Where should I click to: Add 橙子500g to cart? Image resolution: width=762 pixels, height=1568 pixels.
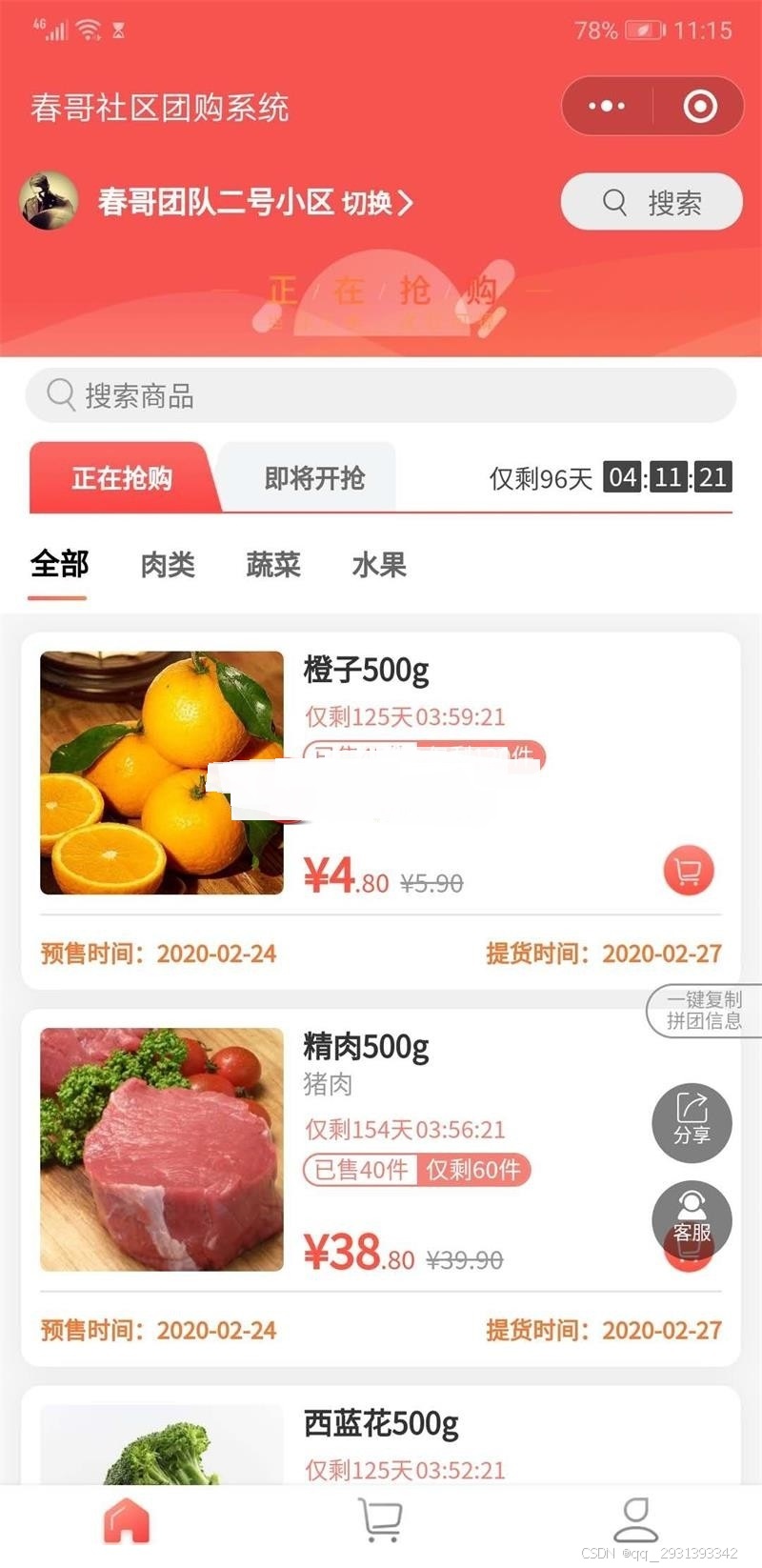coord(688,870)
